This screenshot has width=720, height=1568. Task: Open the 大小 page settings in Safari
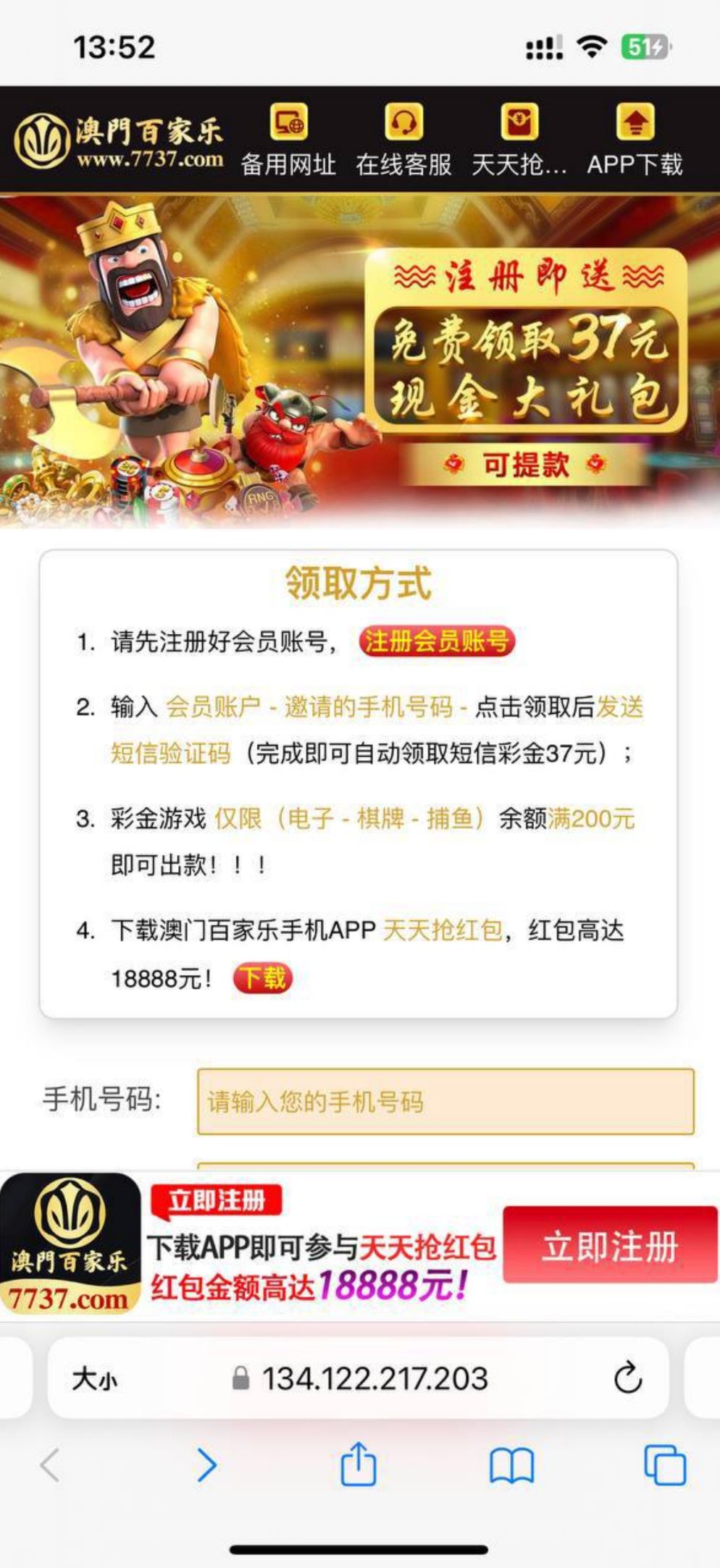(x=94, y=1380)
